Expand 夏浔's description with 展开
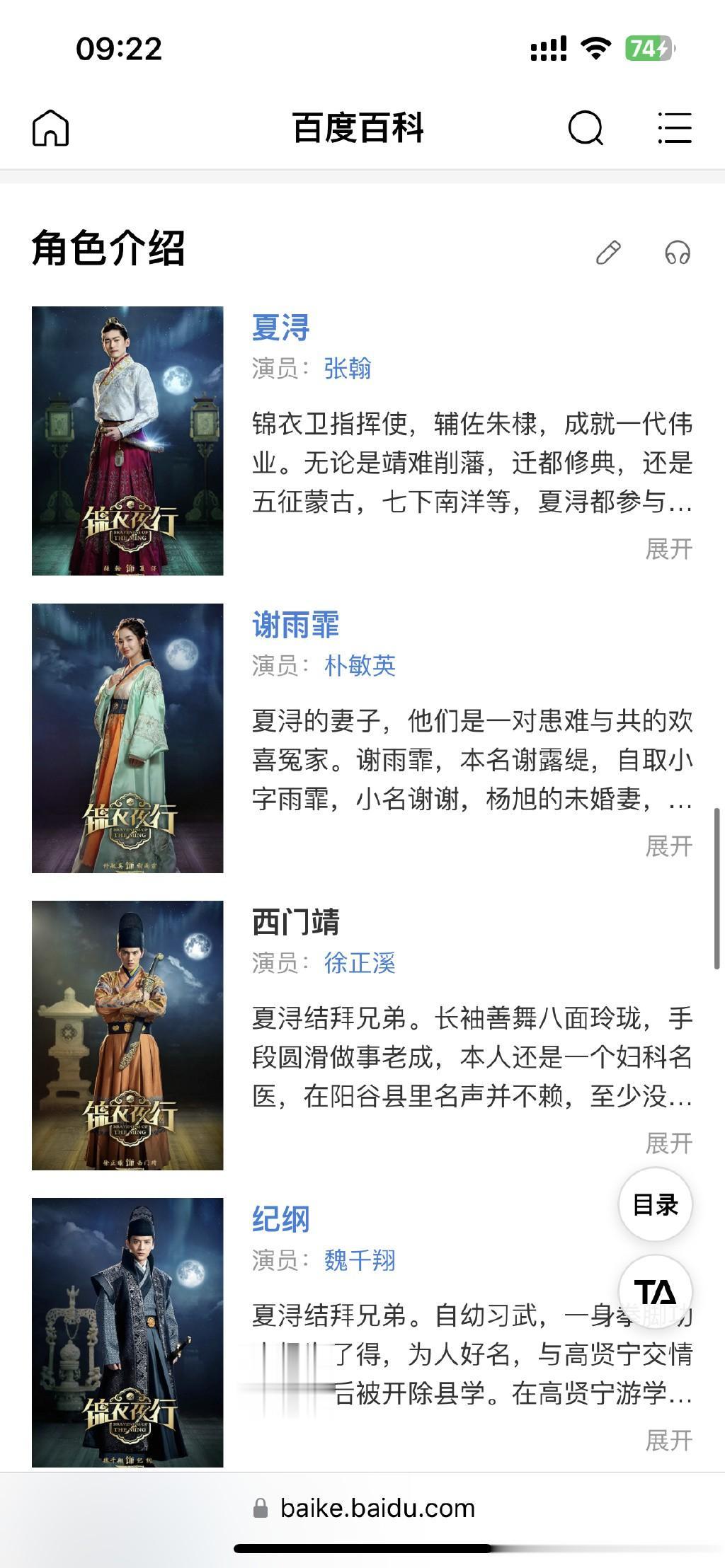Viewport: 725px width, 1568px height. 668,549
